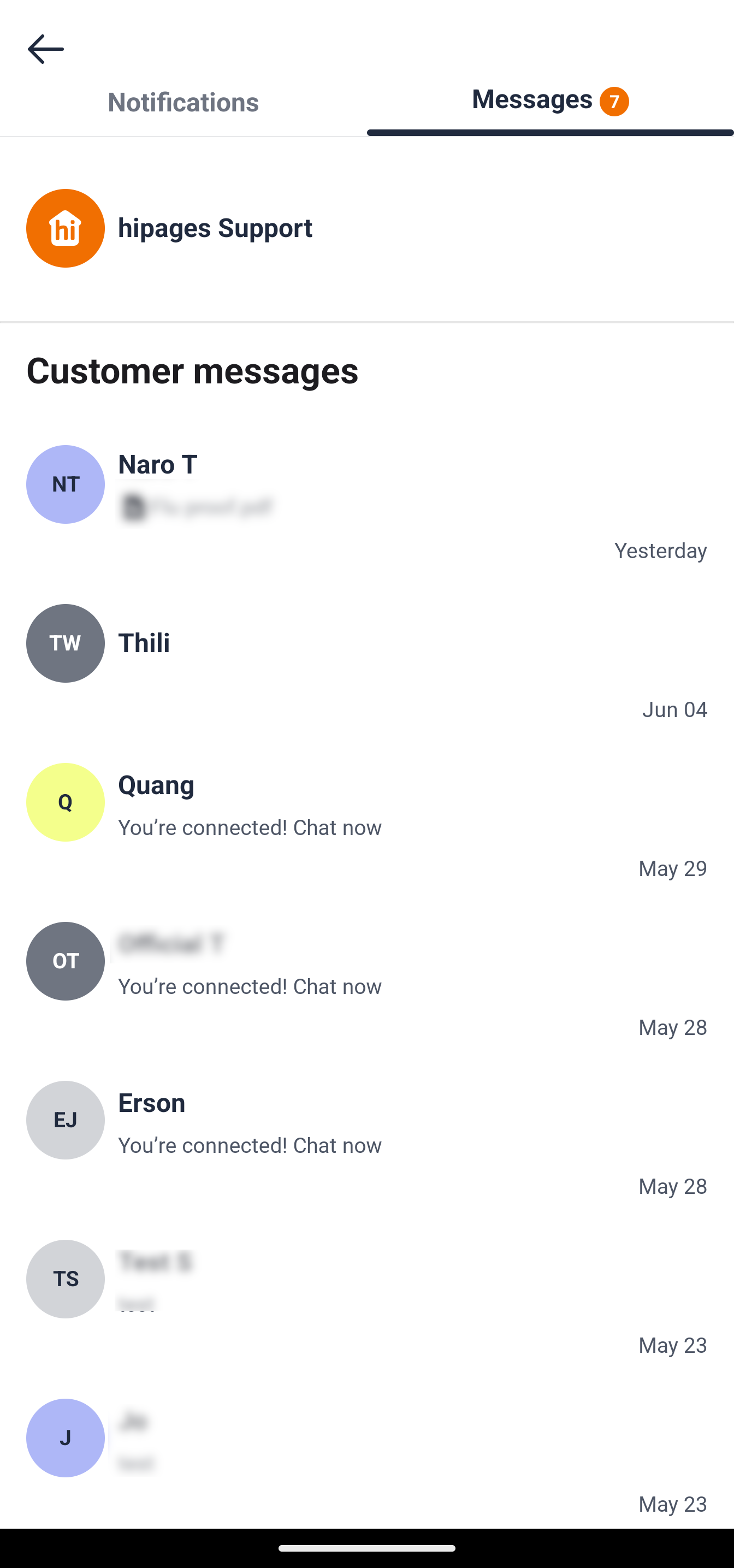Go back using the arrow icon
This screenshot has width=734, height=1568.
point(46,49)
